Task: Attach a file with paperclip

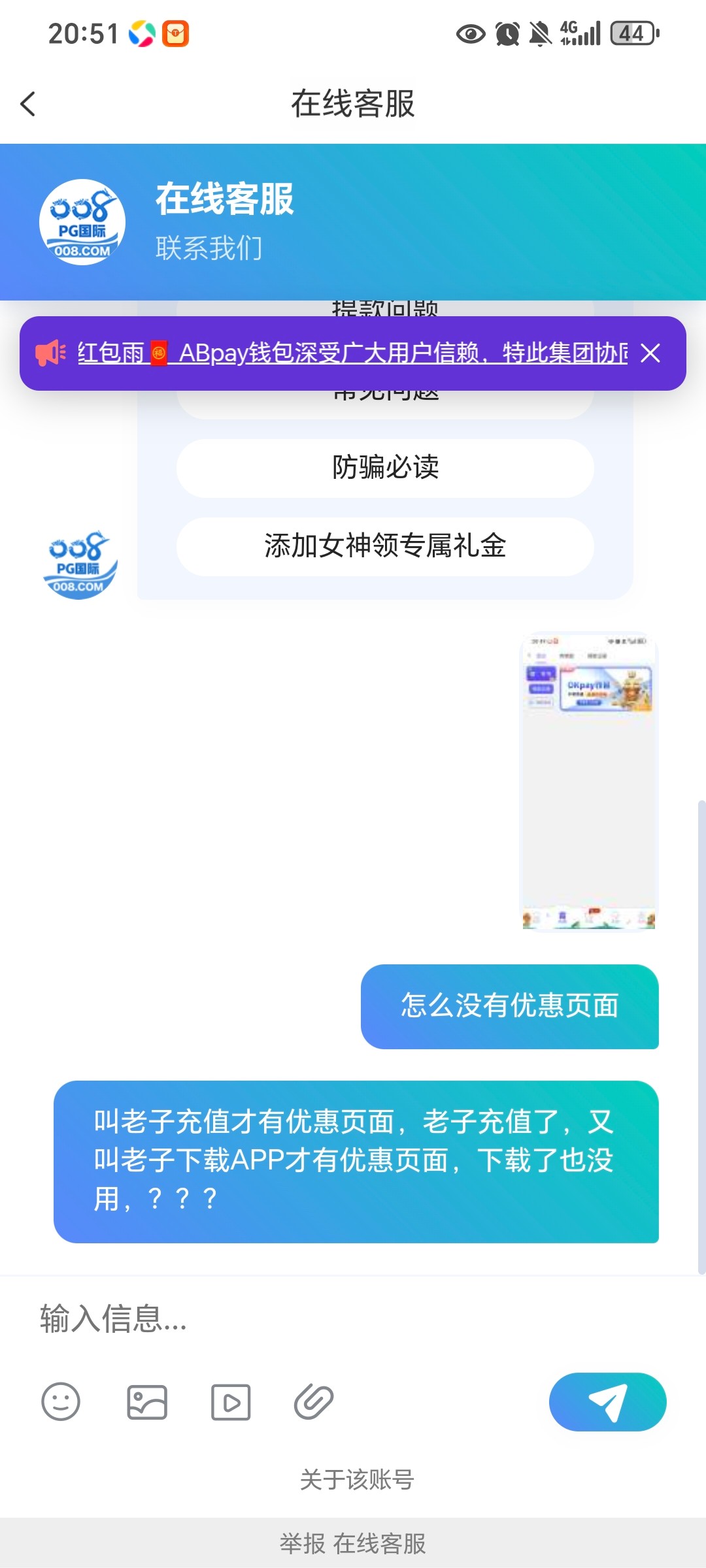Action: (x=314, y=1402)
